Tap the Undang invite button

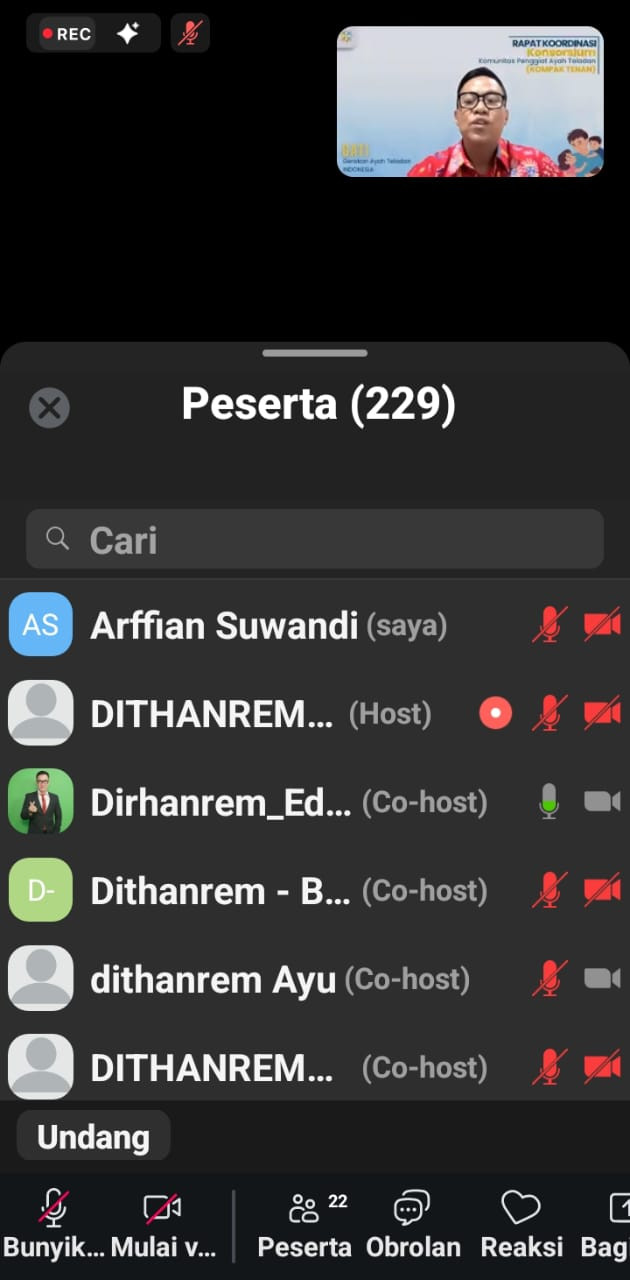pos(94,1137)
